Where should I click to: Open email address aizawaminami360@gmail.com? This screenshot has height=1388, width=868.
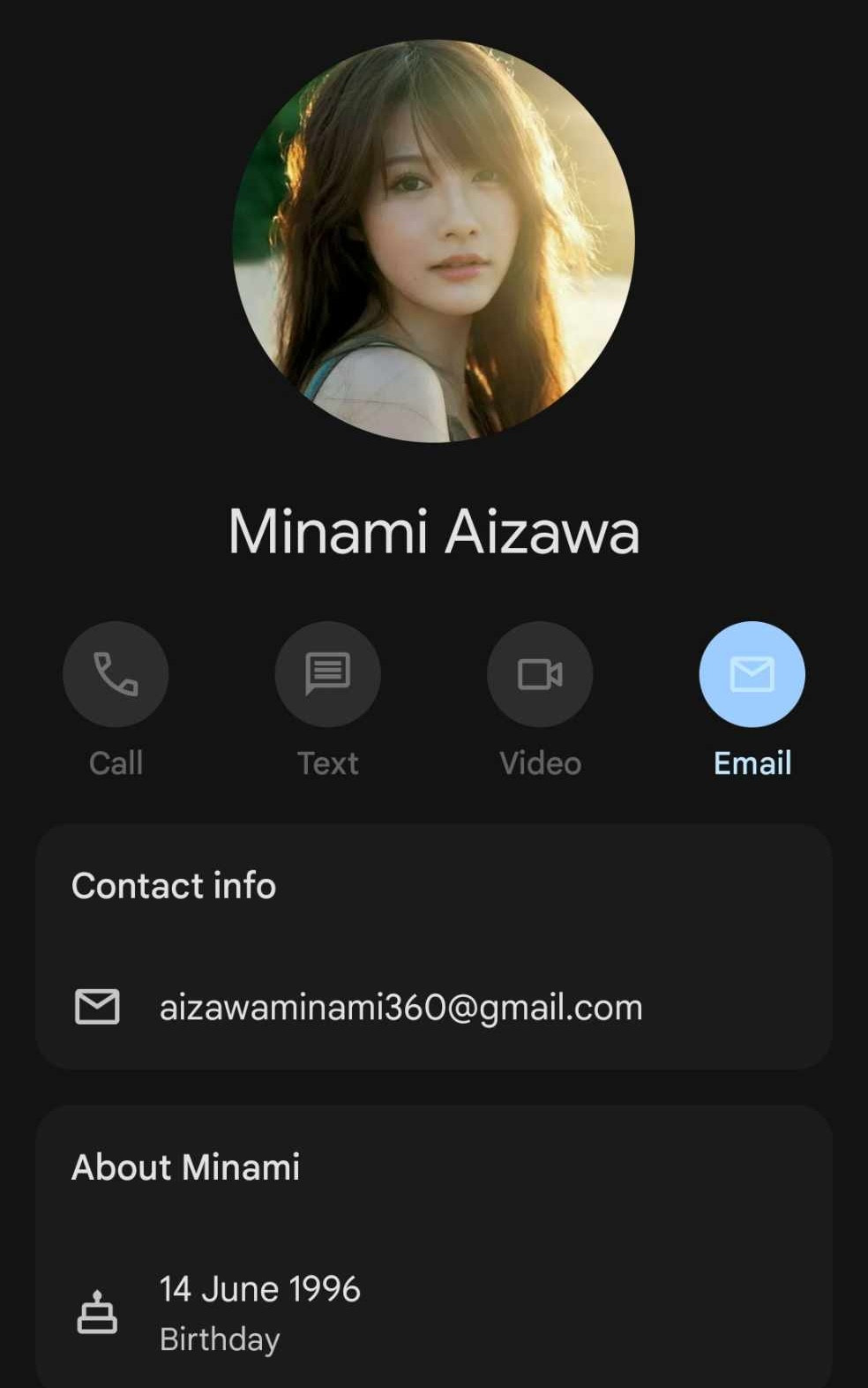pos(400,1007)
